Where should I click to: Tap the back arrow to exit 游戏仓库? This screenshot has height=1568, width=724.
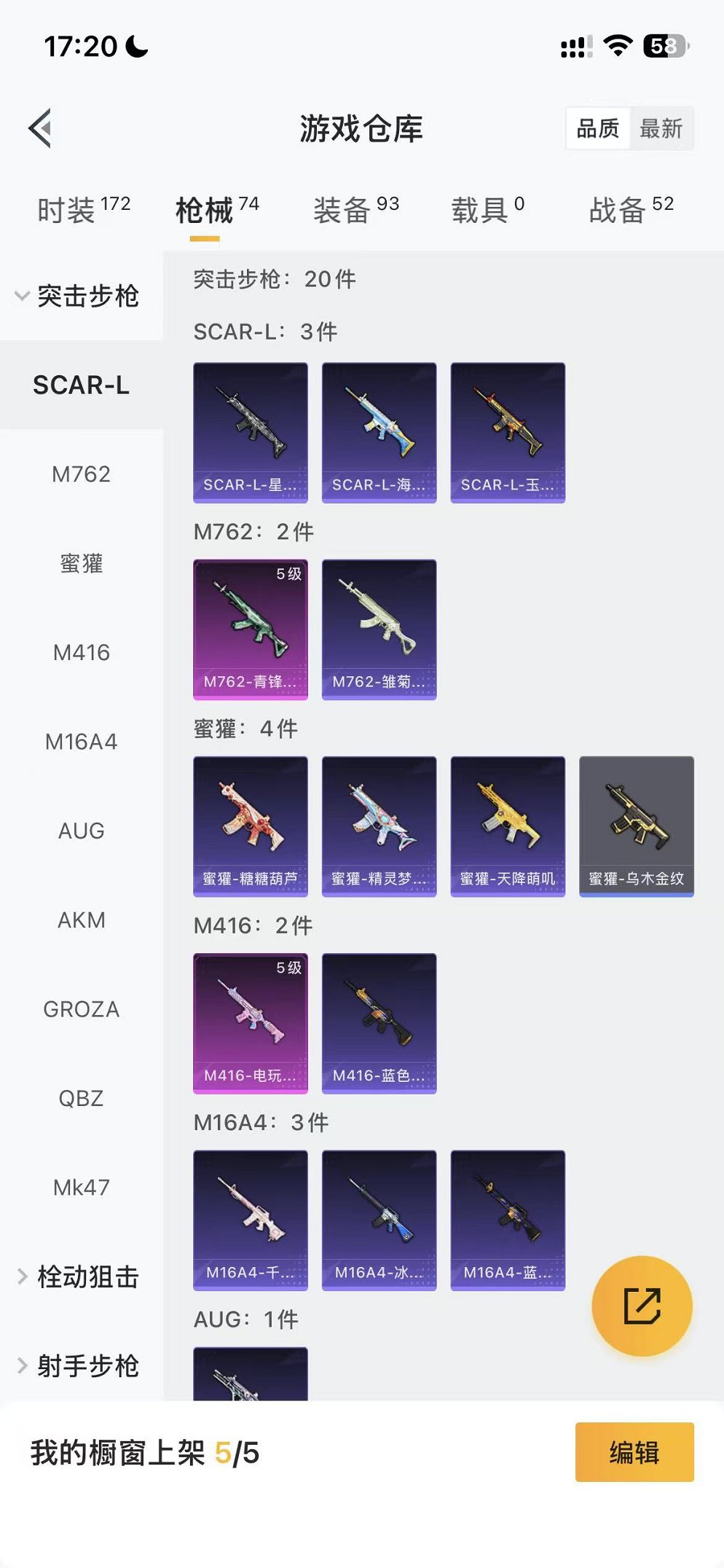point(42,128)
